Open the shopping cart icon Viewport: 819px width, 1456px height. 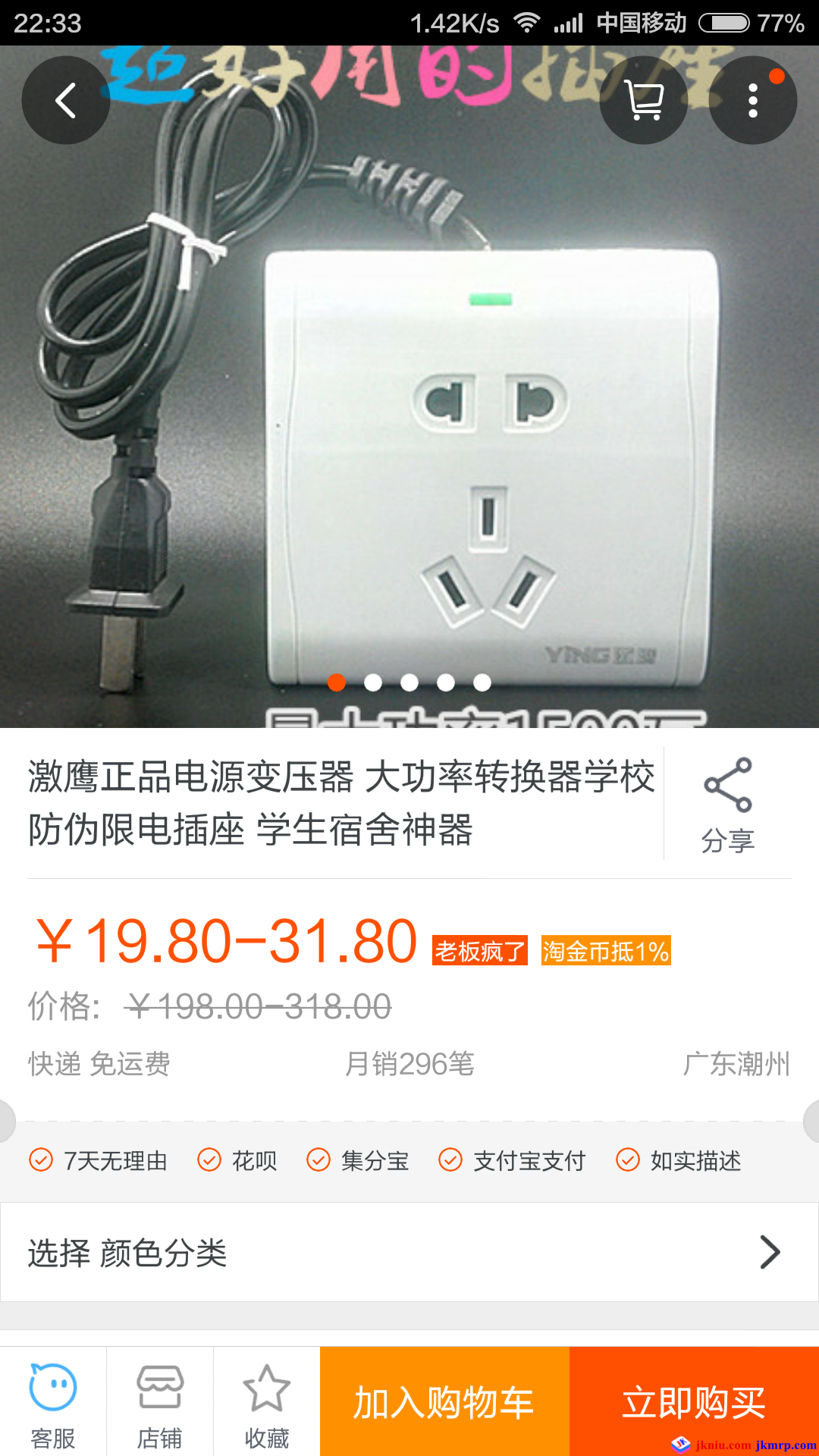pyautogui.click(x=644, y=100)
